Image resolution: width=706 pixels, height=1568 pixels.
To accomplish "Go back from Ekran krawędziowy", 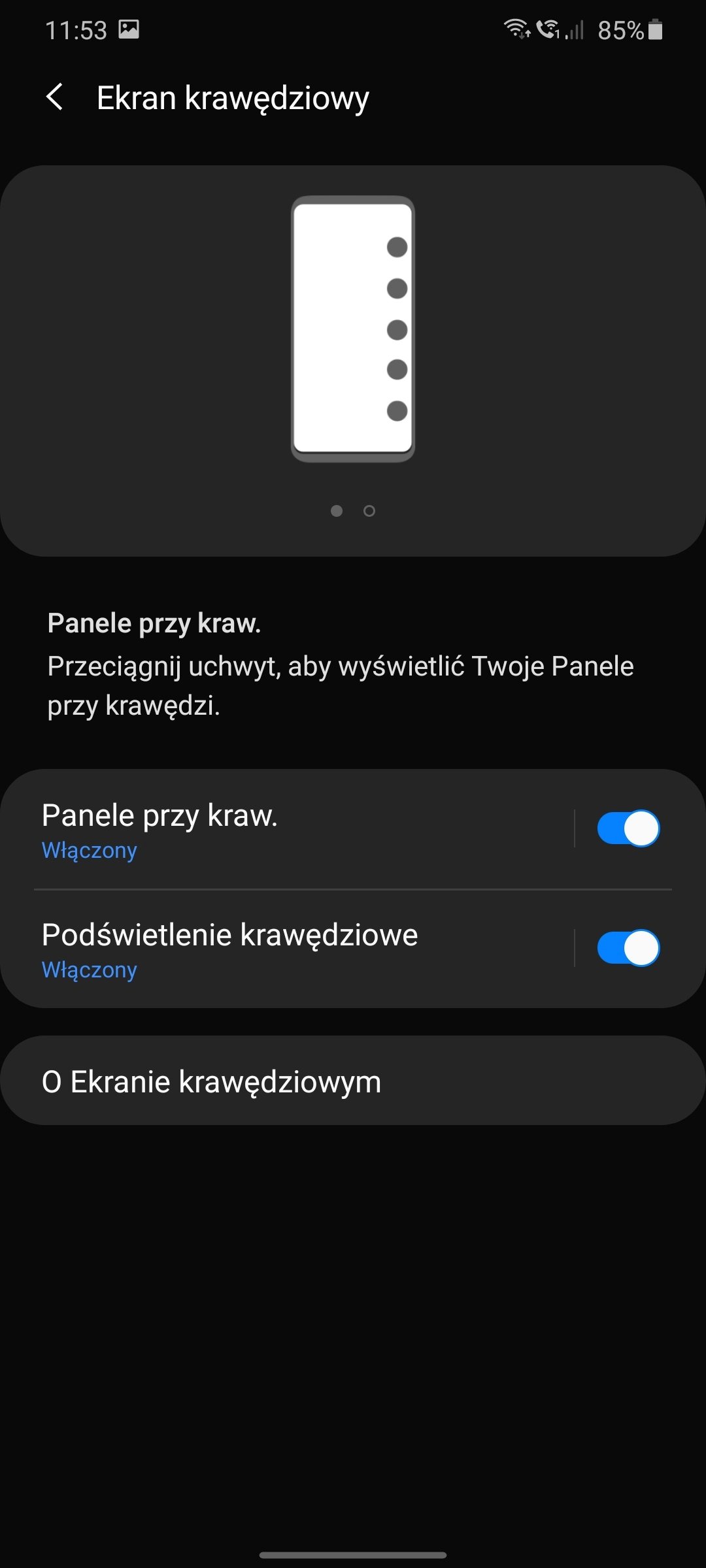I will pos(55,97).
